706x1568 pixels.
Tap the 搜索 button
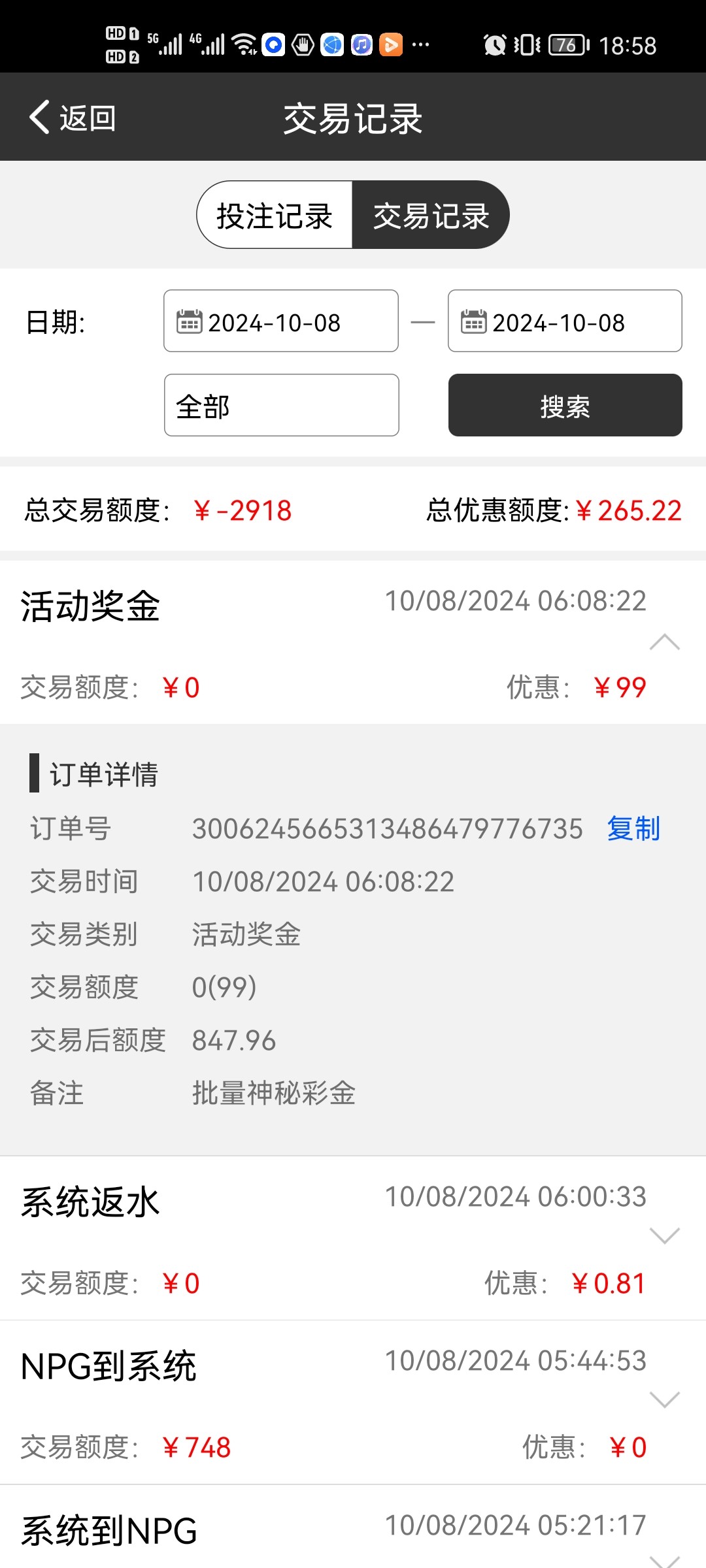[x=565, y=405]
